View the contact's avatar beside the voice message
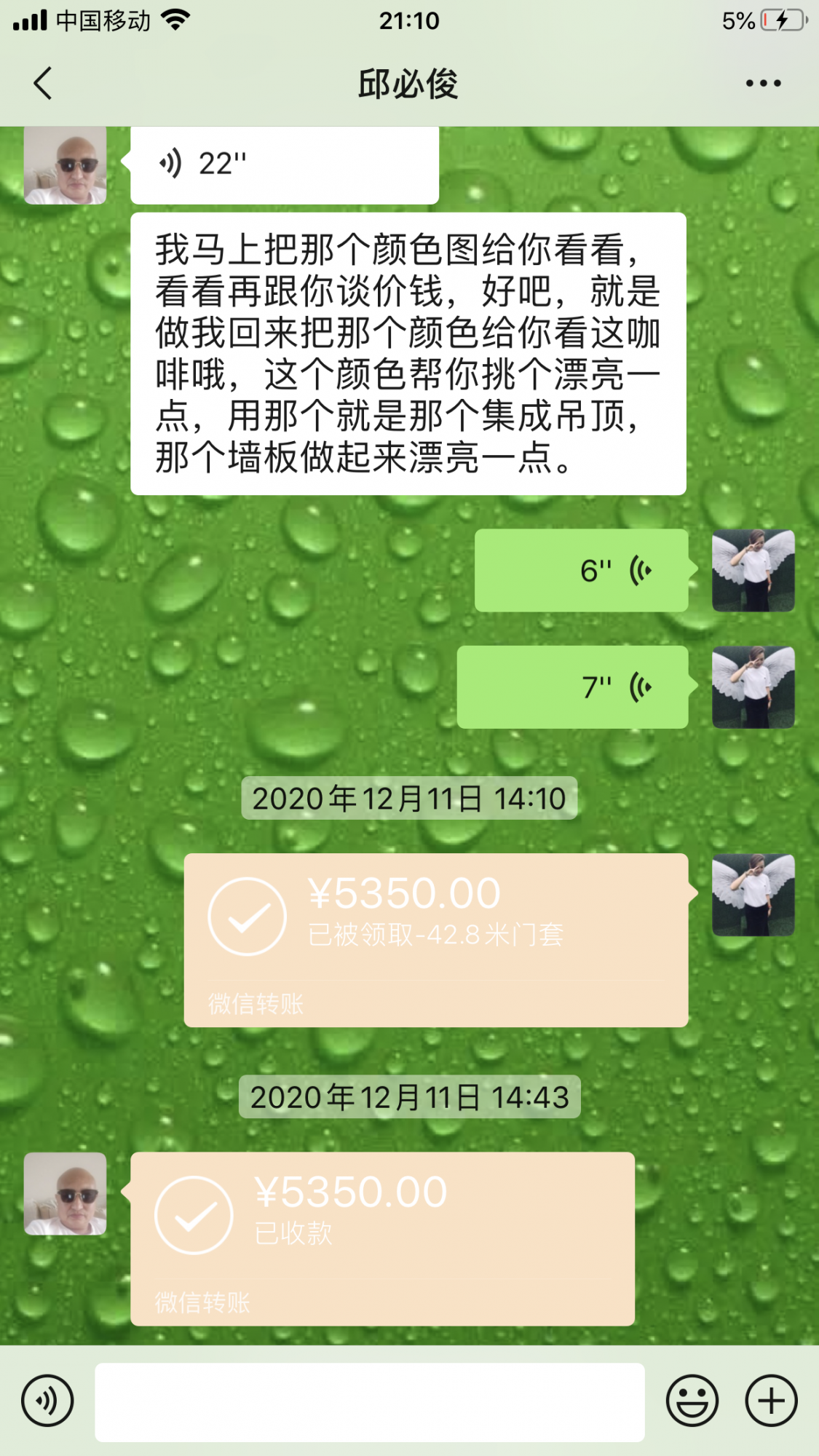This screenshot has width=819, height=1456. point(65,165)
